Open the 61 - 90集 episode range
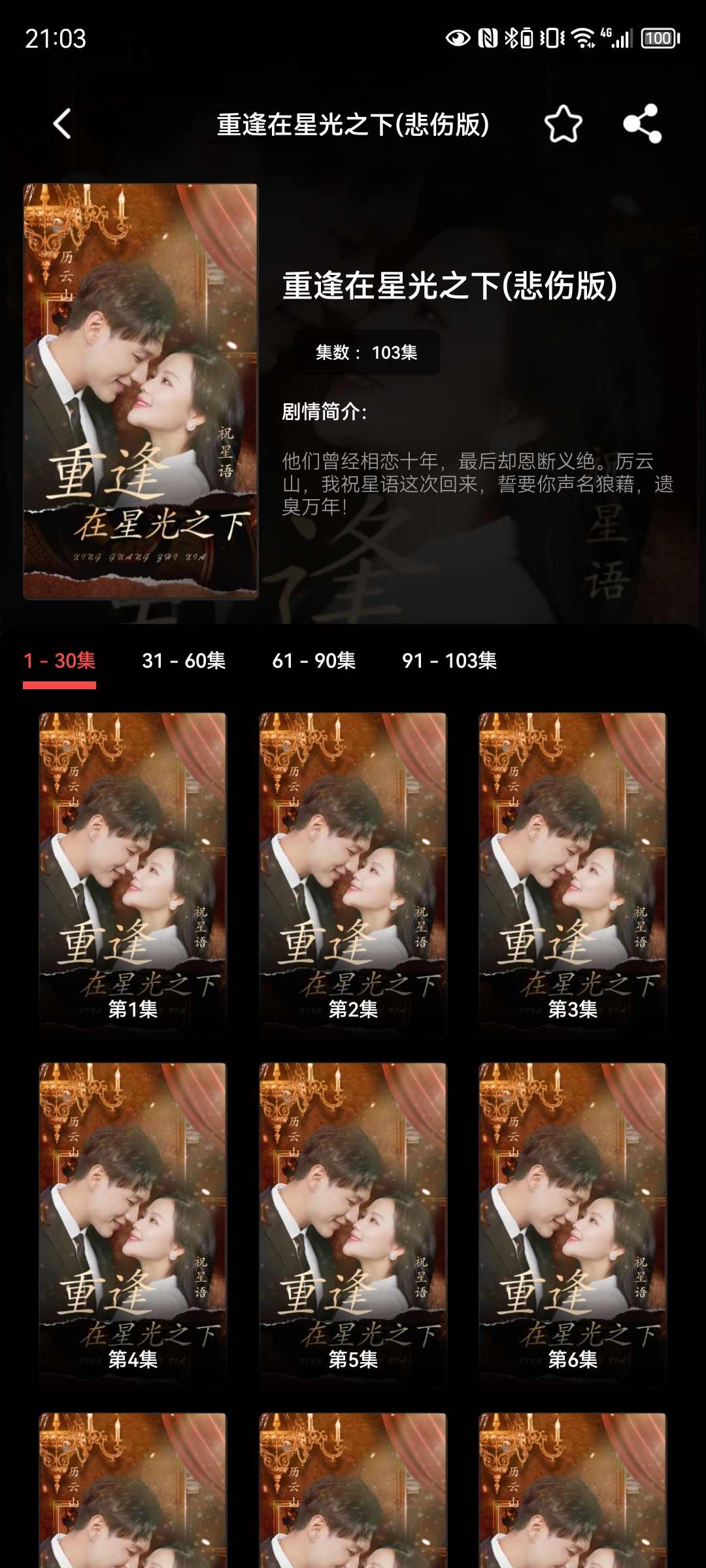This screenshot has width=706, height=1568. click(314, 661)
